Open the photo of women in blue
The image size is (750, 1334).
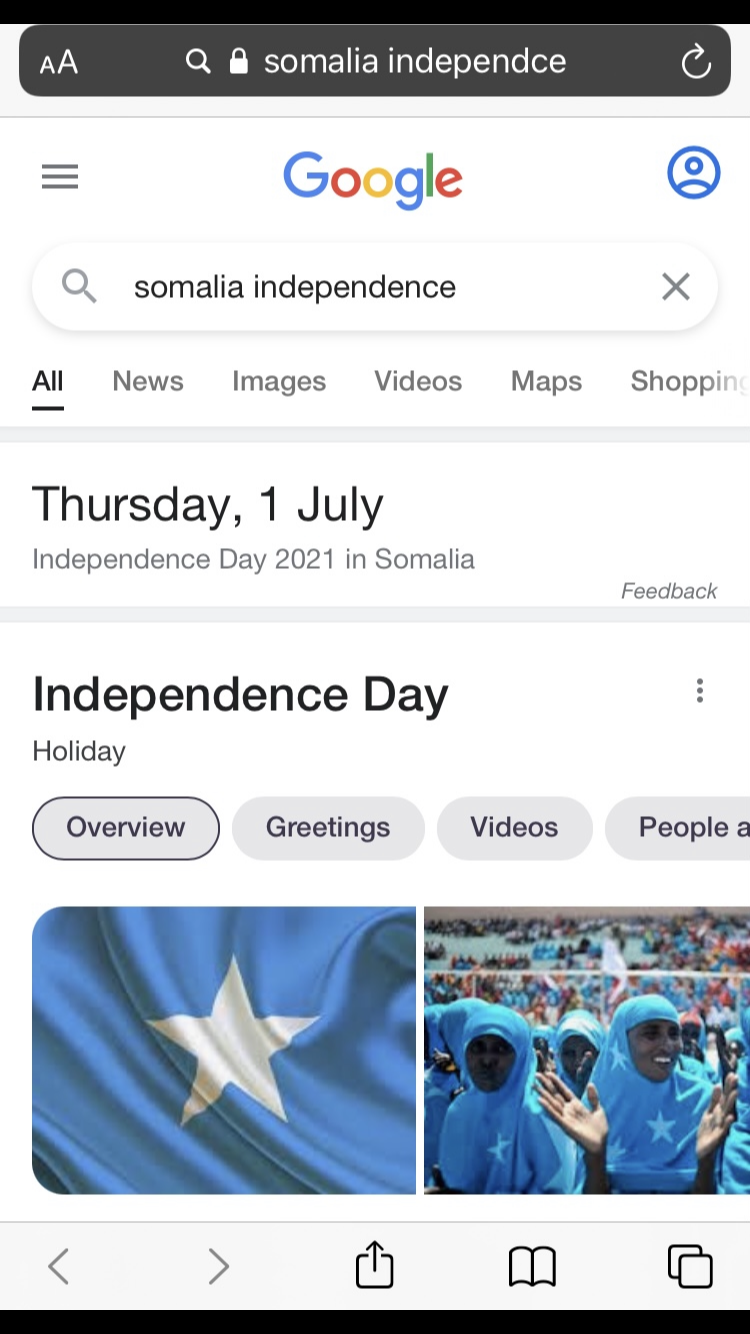587,1050
